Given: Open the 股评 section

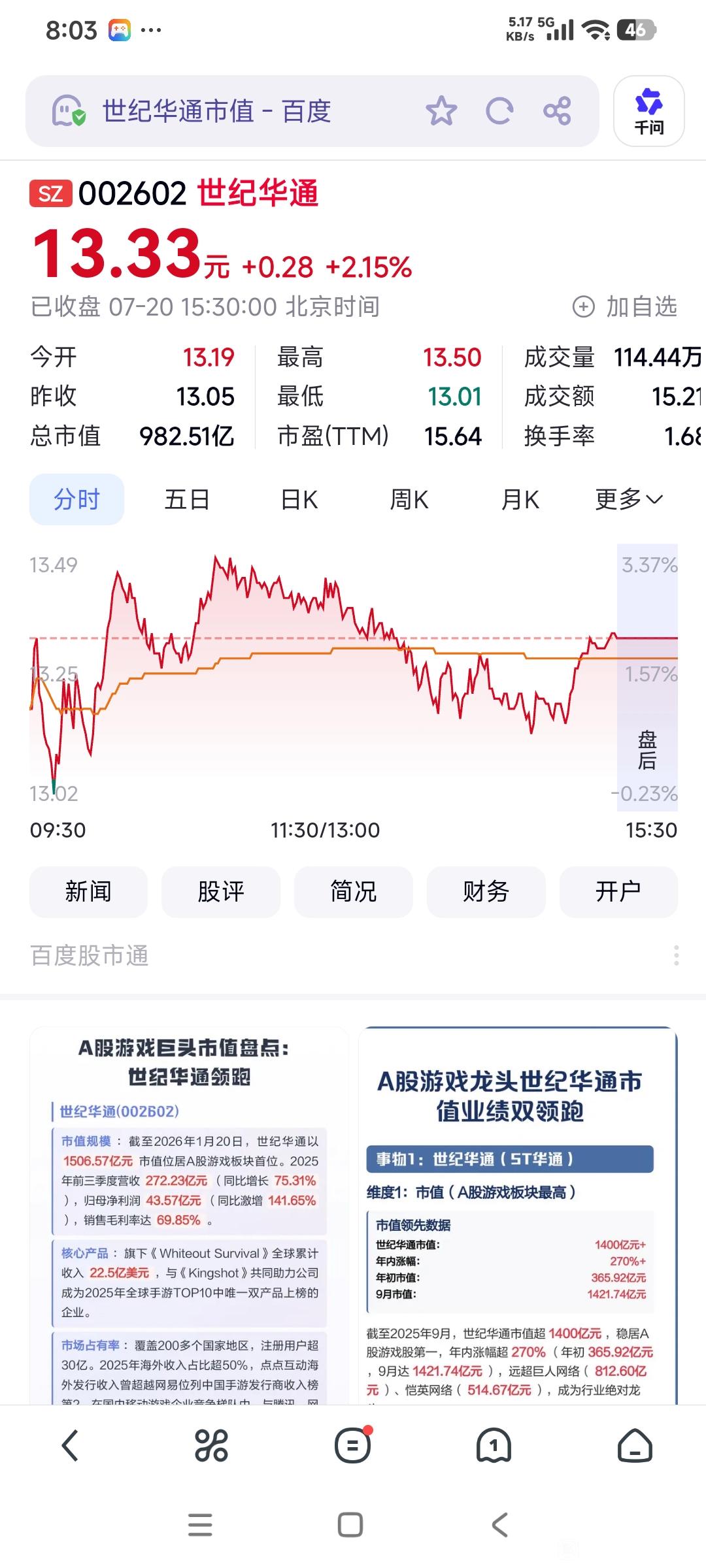Looking at the screenshot, I should [x=221, y=892].
